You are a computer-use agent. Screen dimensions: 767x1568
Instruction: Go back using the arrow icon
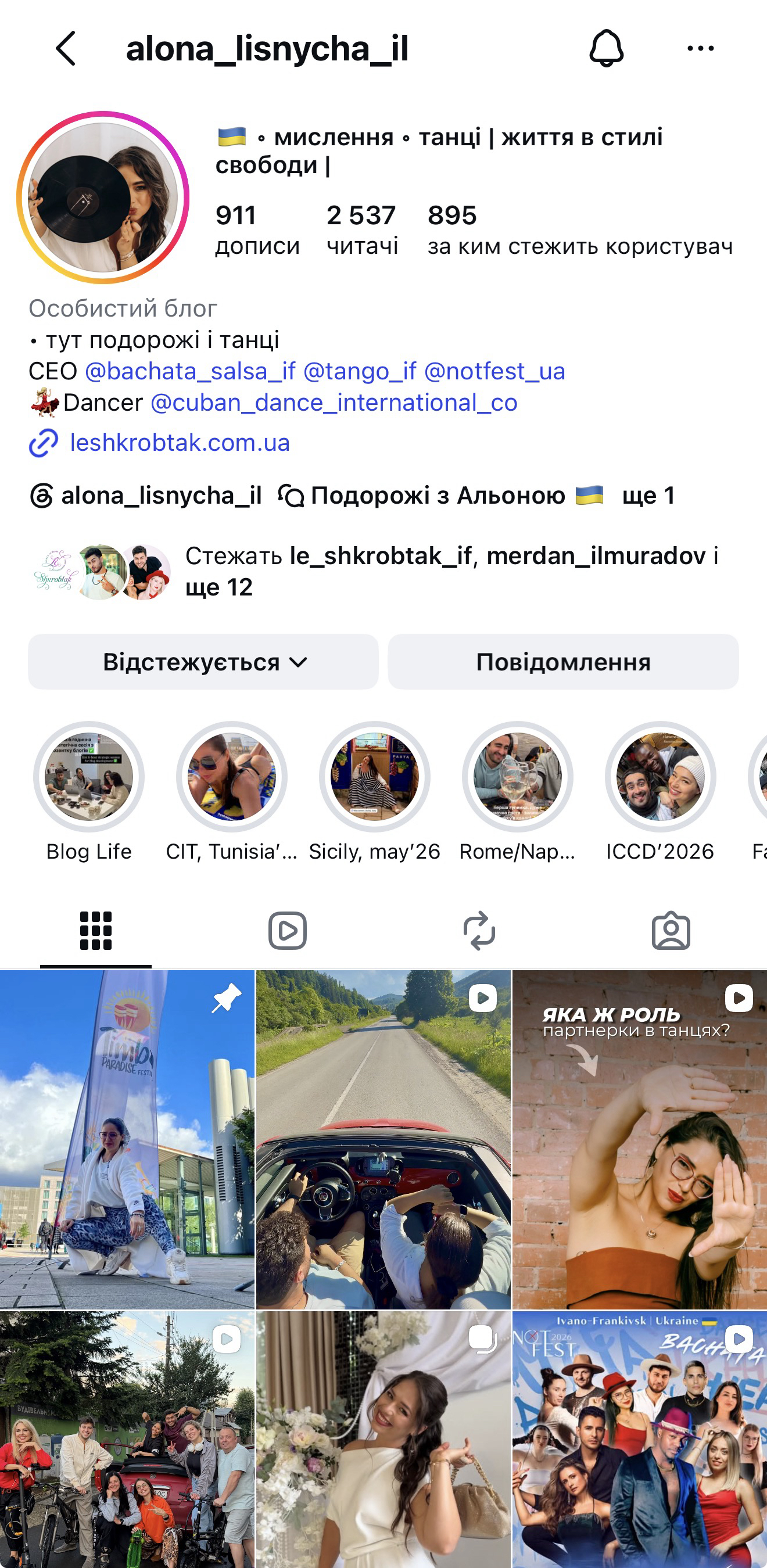tap(66, 49)
